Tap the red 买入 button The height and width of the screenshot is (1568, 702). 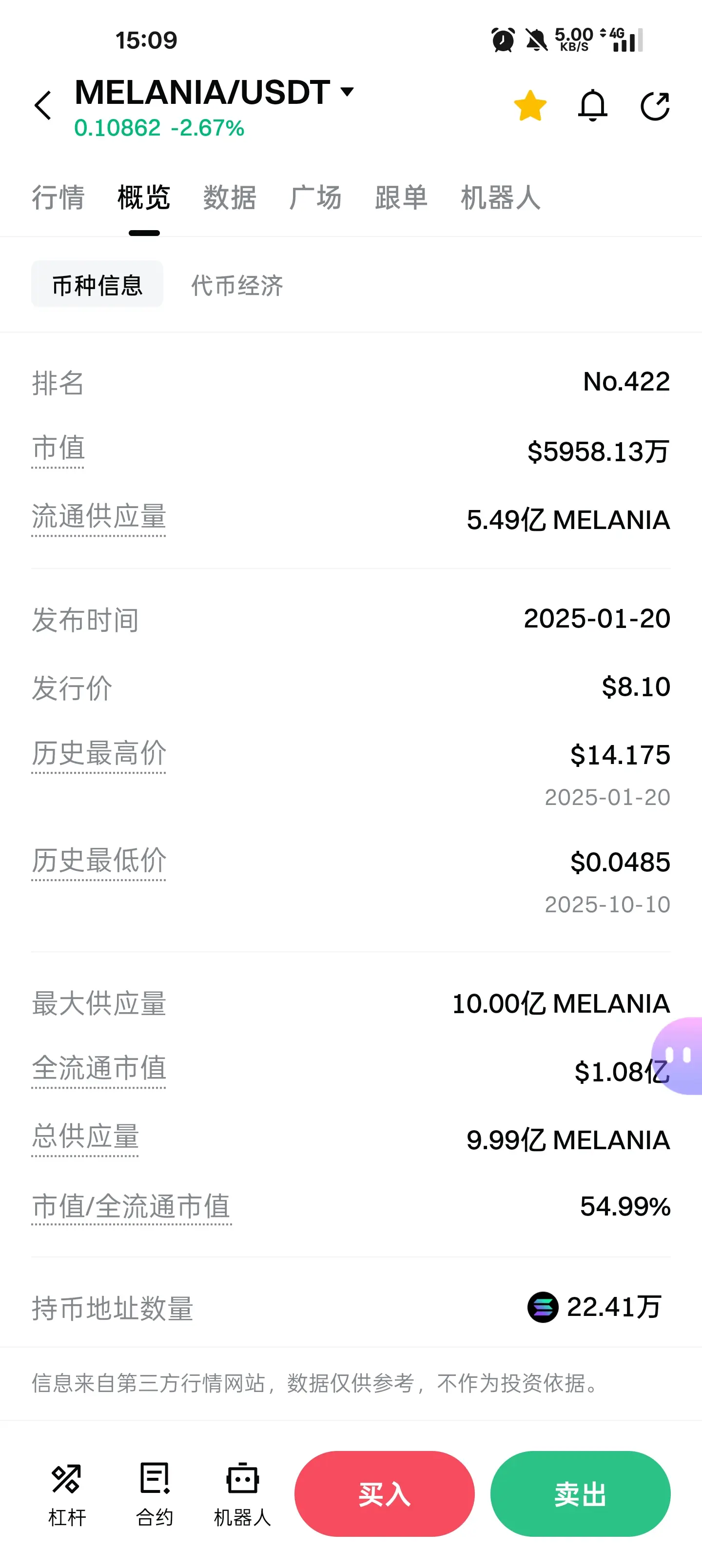pyautogui.click(x=384, y=1494)
